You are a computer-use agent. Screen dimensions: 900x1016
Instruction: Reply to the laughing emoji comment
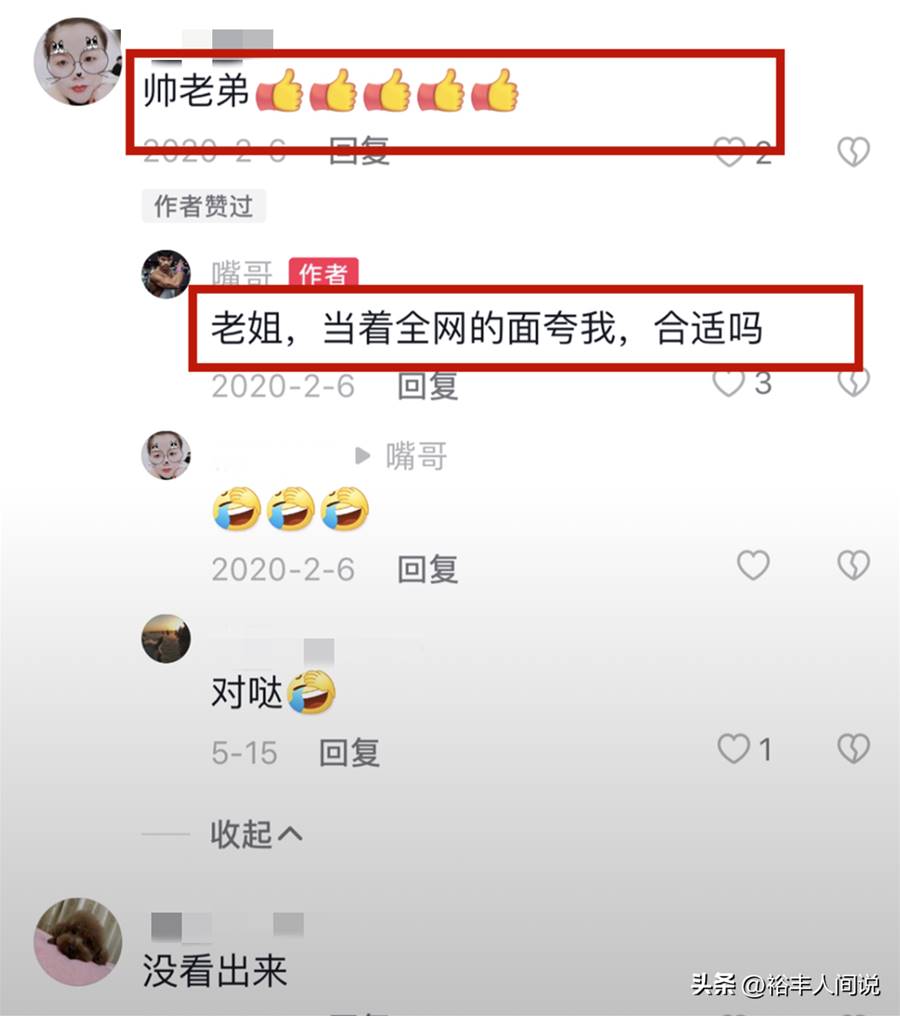(x=428, y=569)
